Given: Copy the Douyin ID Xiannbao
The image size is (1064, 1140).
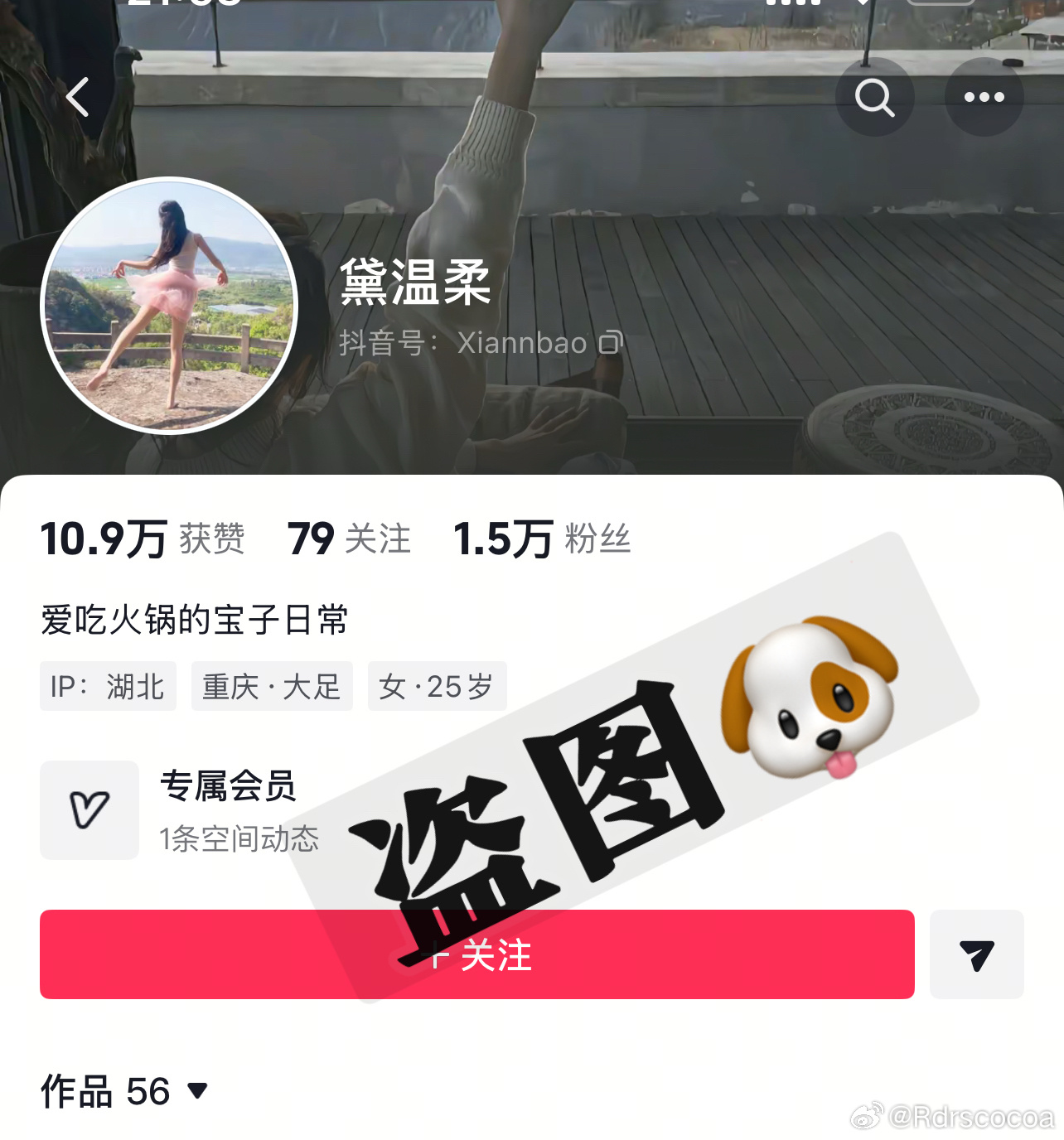Looking at the screenshot, I should point(611,343).
